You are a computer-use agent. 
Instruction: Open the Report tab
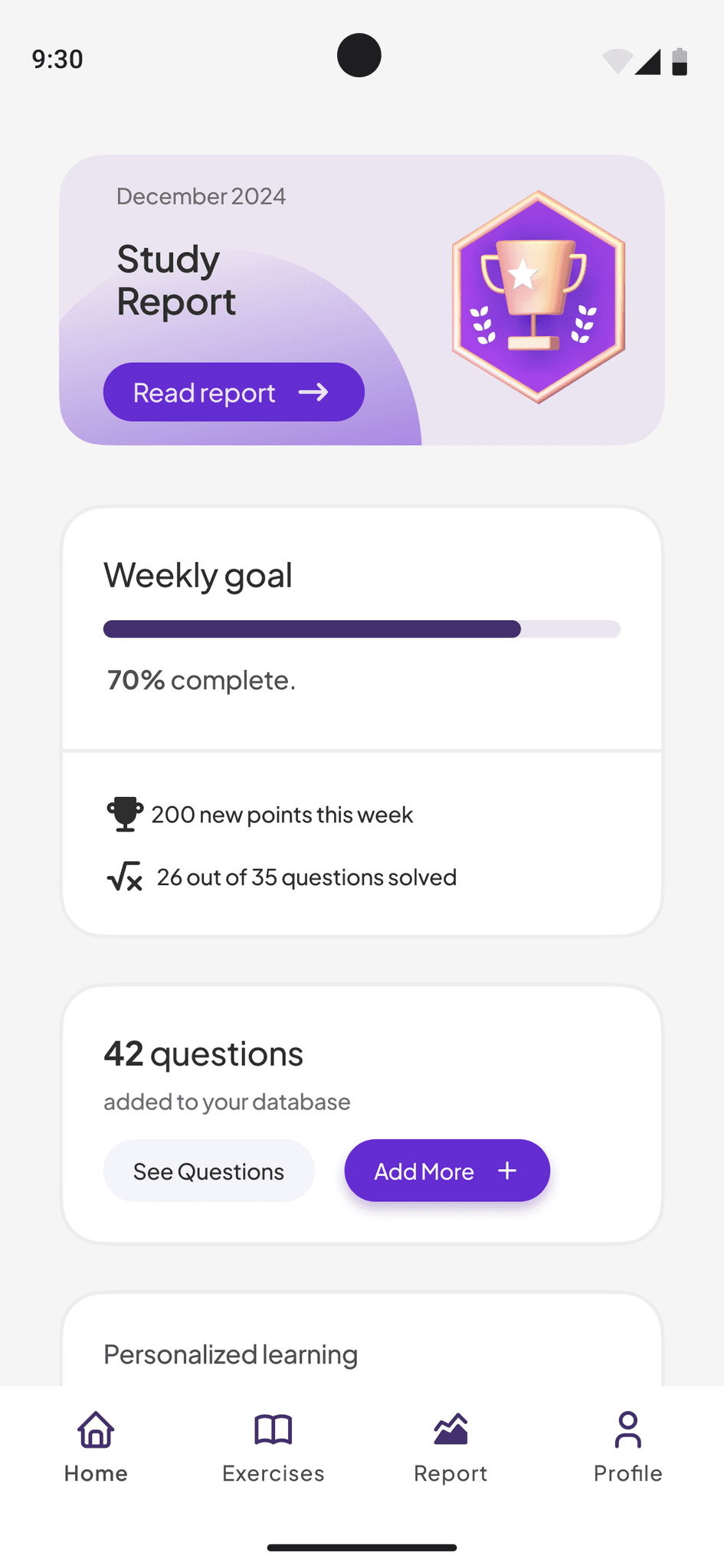[x=450, y=1447]
